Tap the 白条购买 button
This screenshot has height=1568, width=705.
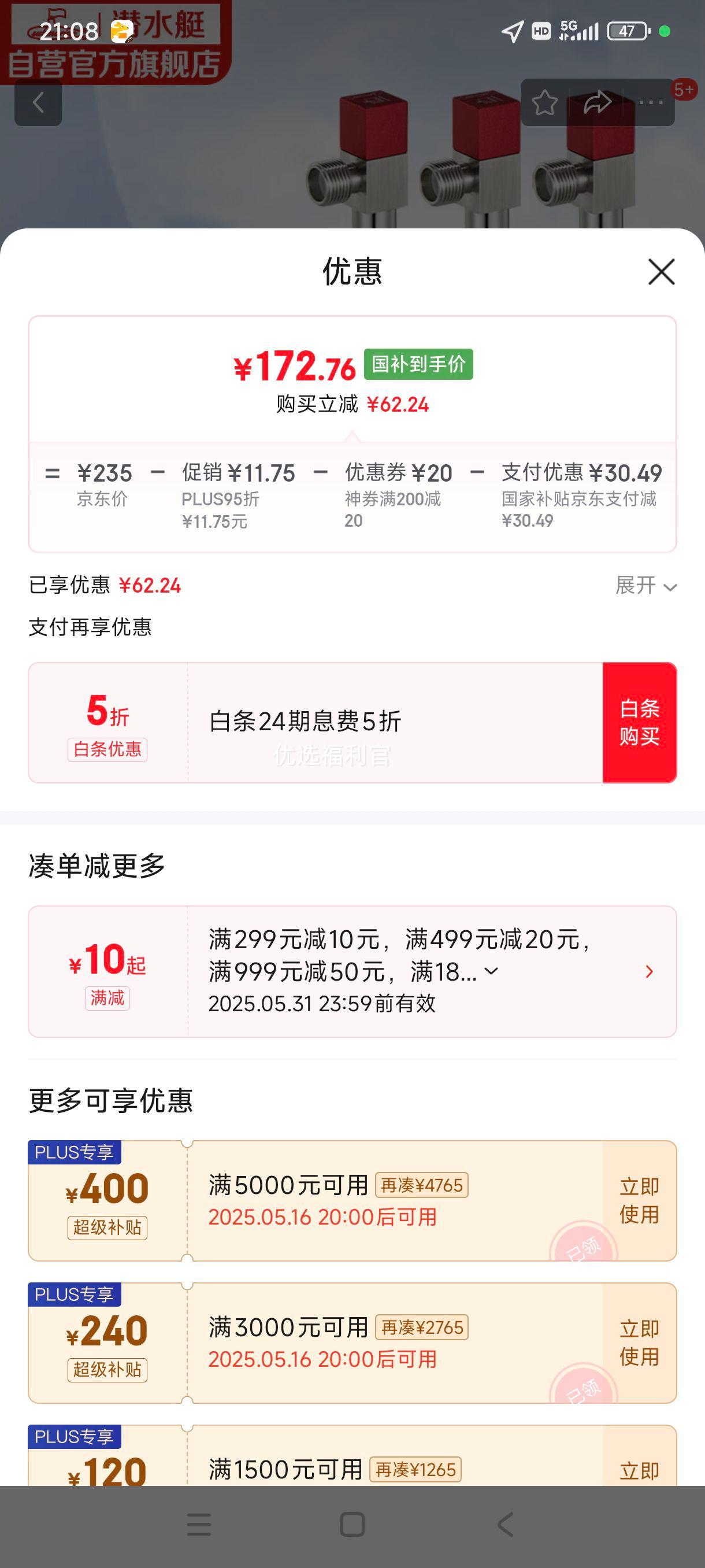pyautogui.click(x=639, y=722)
